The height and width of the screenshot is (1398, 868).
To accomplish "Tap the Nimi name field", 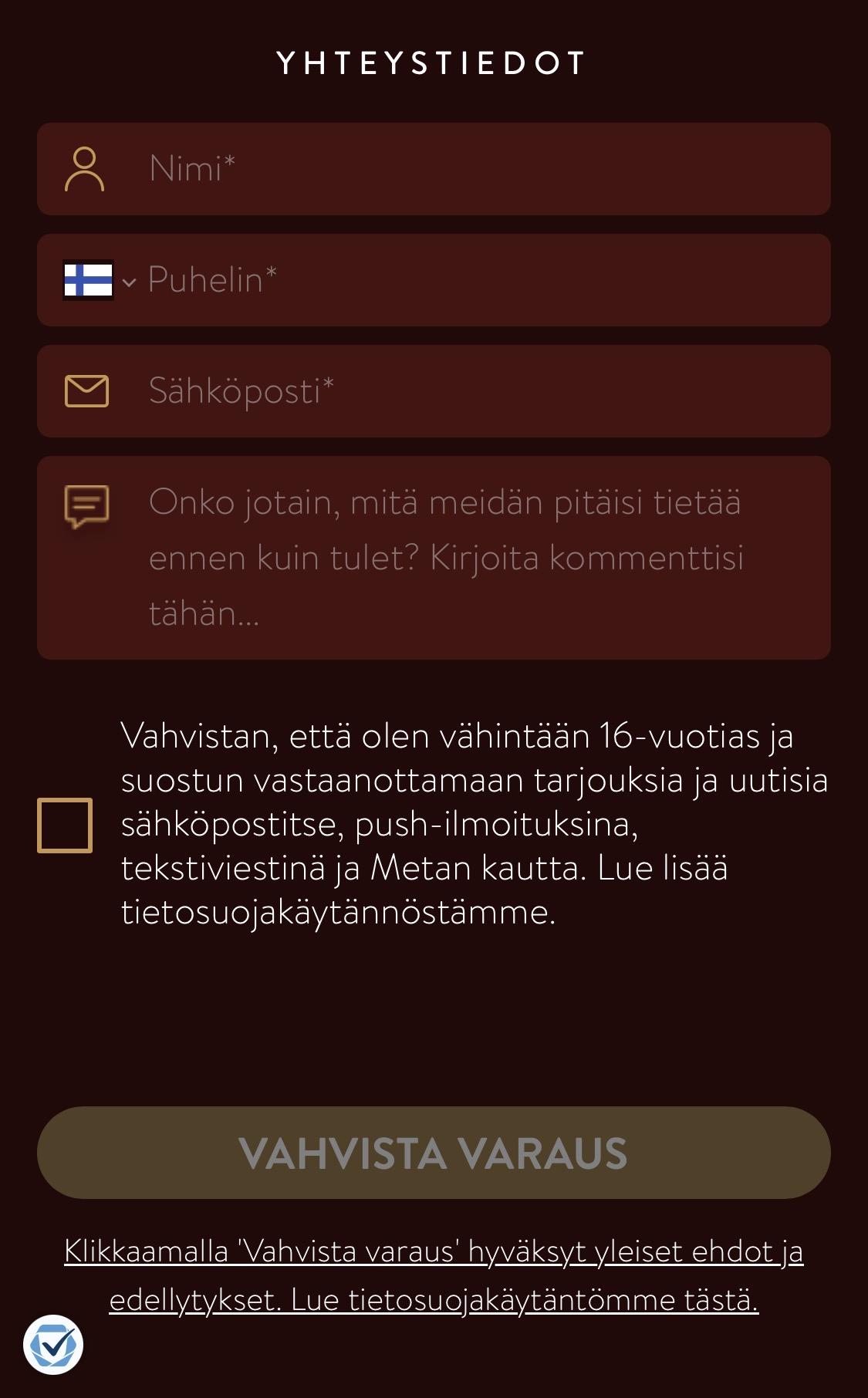I will [463, 169].
